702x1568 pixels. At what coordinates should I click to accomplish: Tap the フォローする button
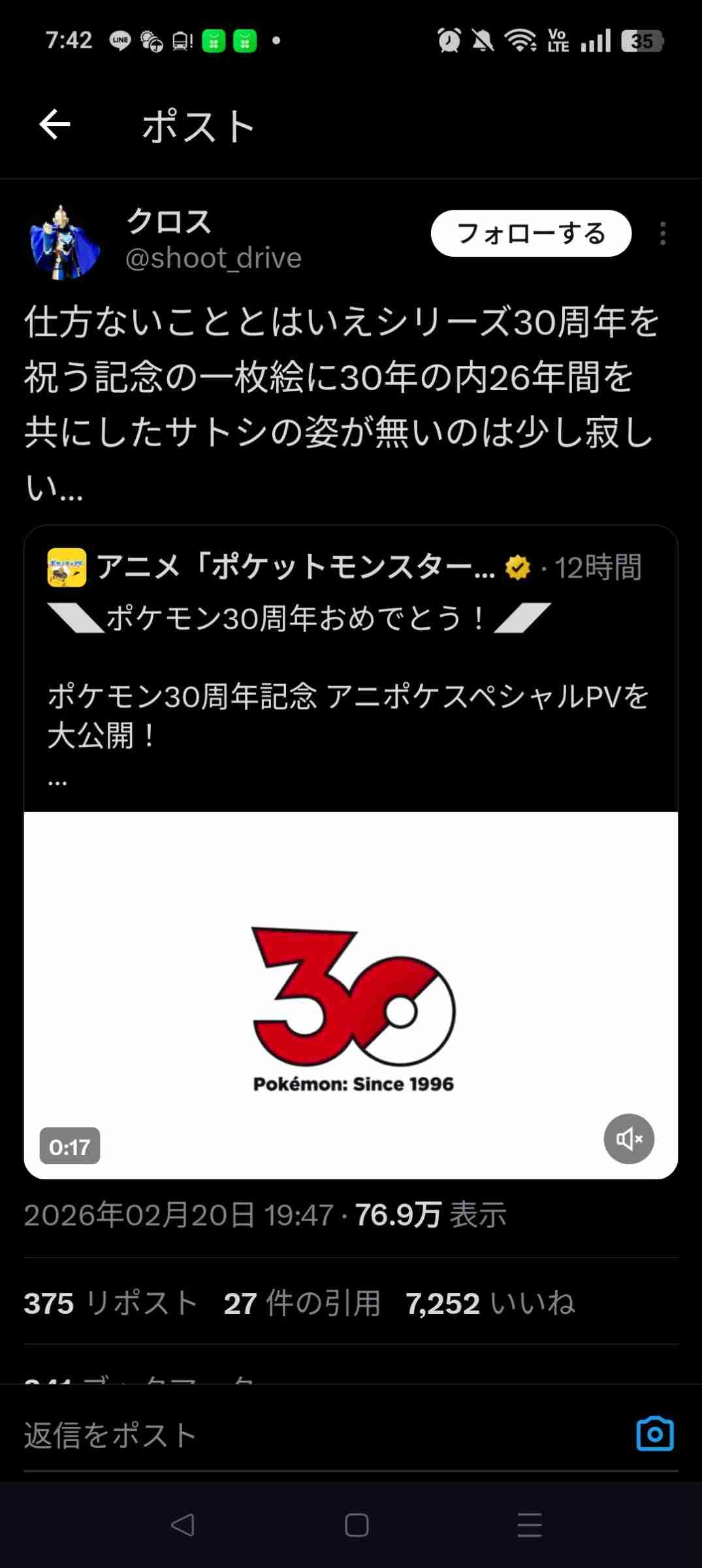[530, 233]
